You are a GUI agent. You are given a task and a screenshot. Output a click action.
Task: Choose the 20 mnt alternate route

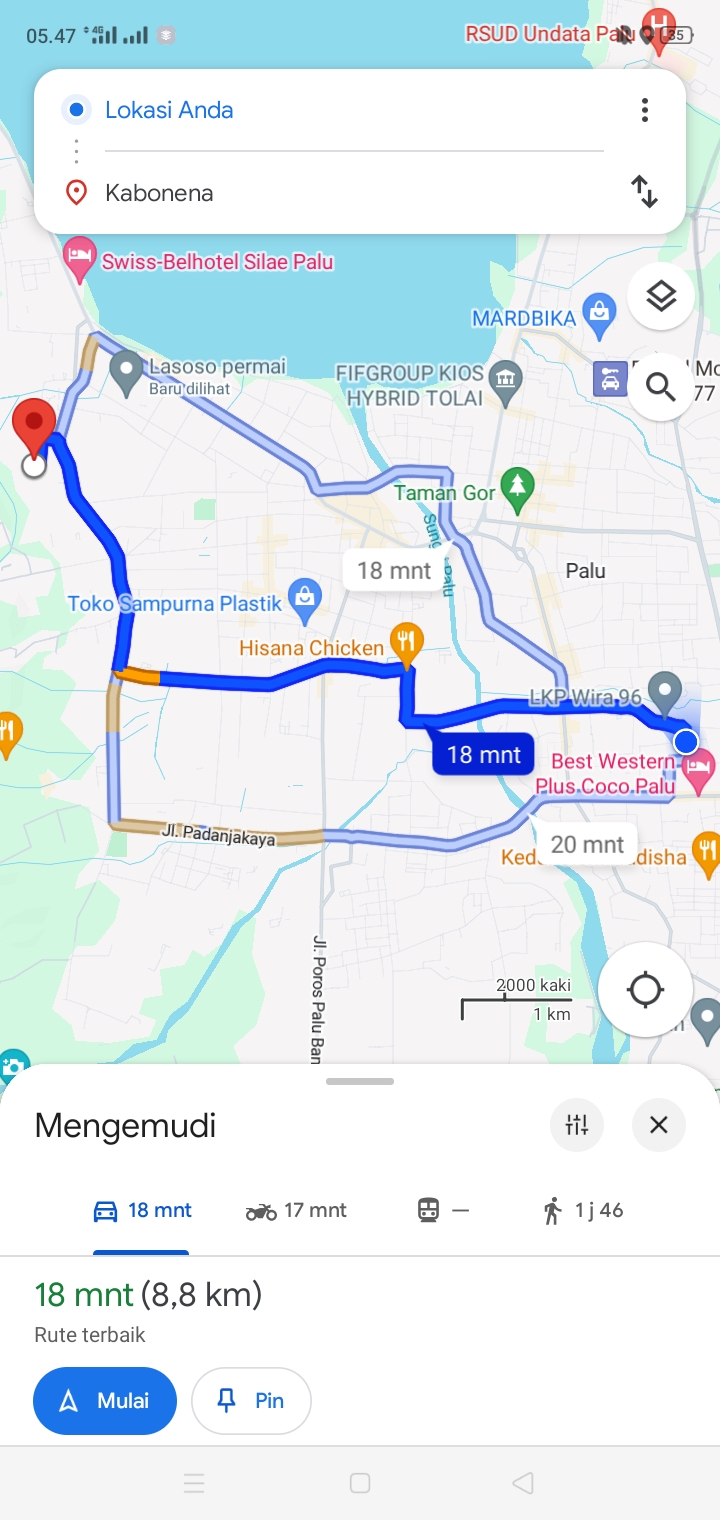point(587,845)
